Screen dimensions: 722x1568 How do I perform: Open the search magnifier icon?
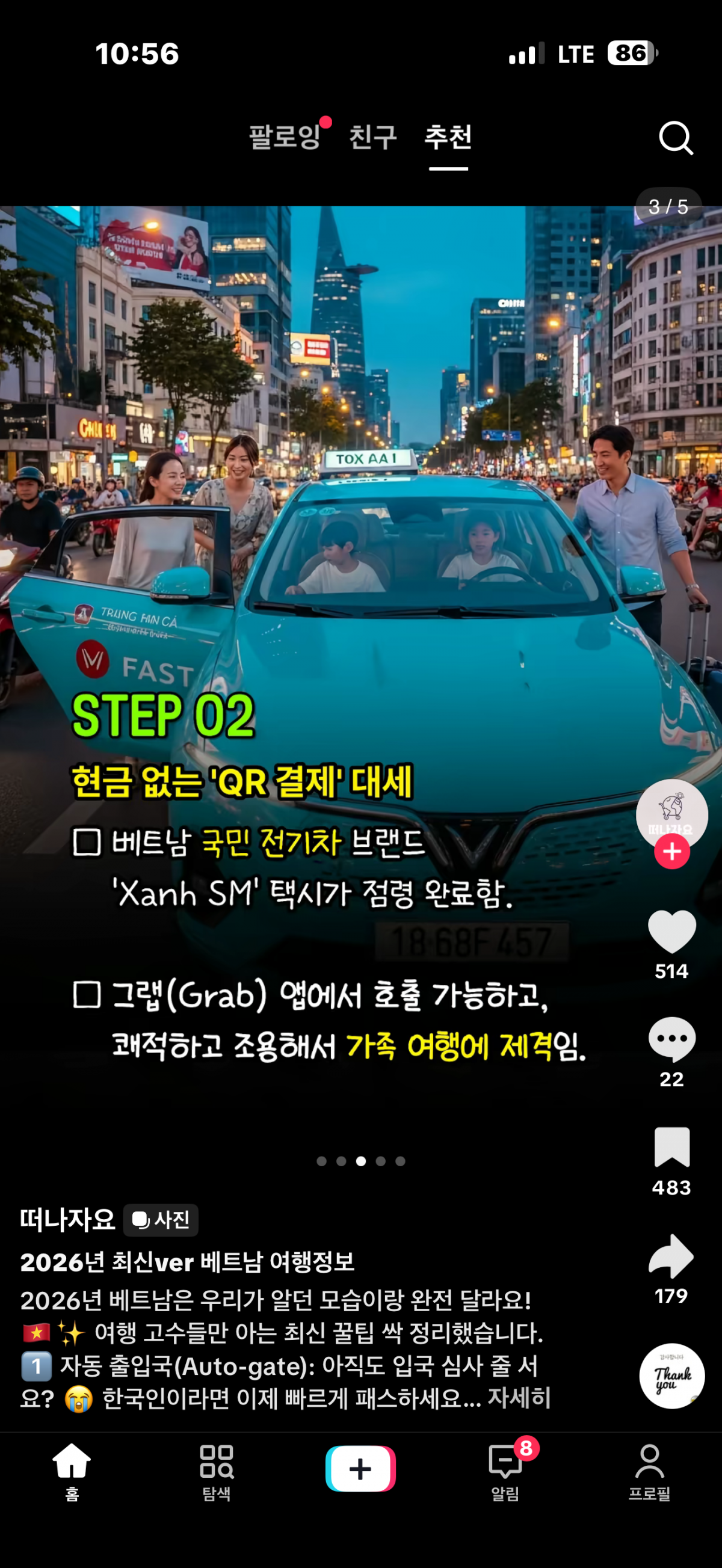[676, 138]
